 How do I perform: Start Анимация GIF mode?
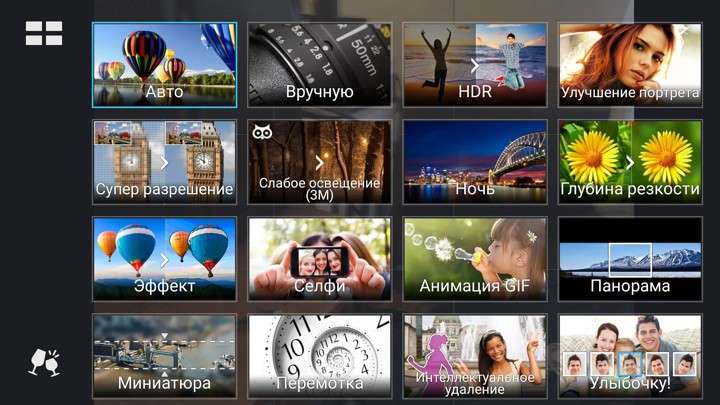475,259
